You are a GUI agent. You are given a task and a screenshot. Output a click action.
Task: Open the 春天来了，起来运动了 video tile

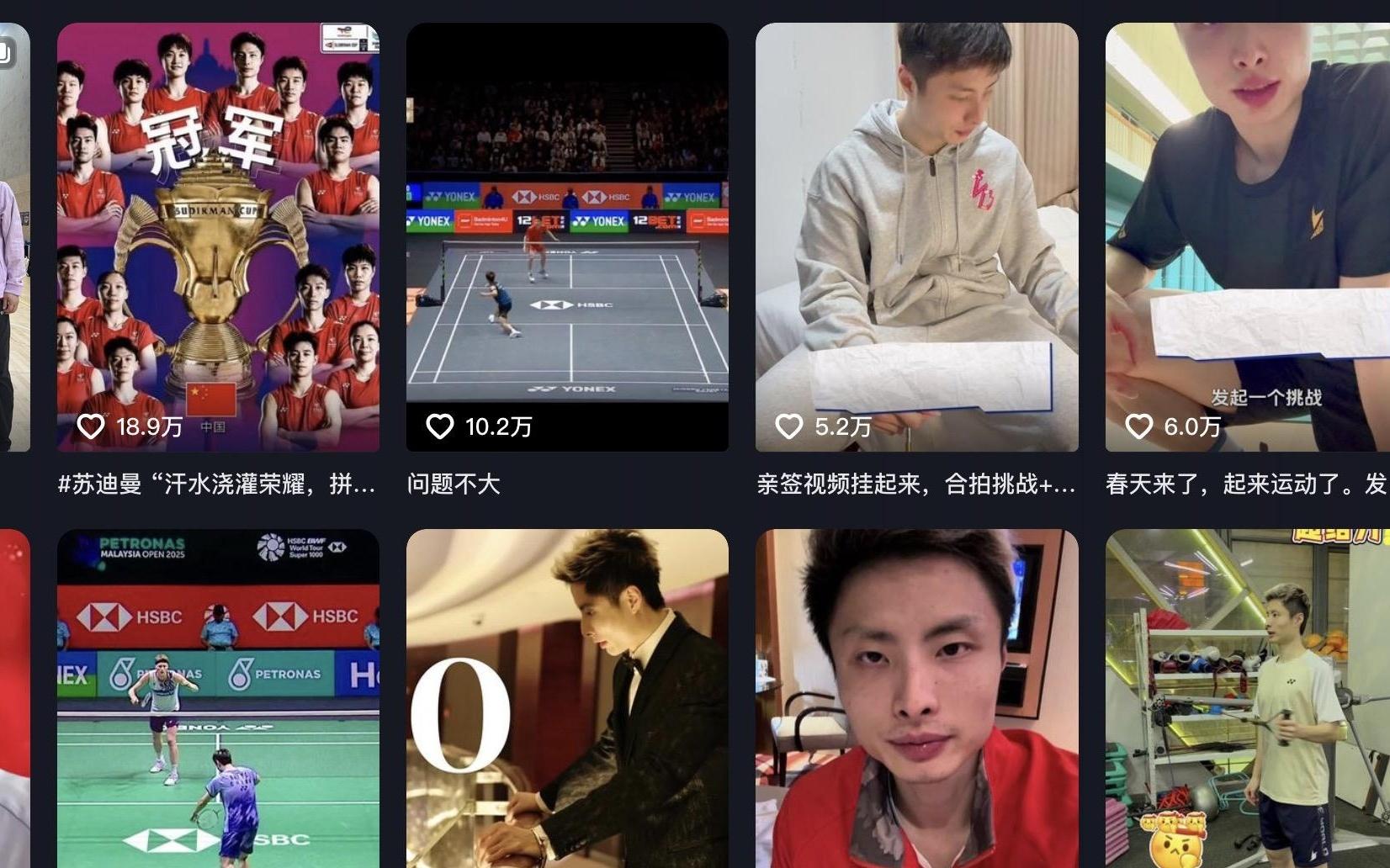click(x=1247, y=236)
